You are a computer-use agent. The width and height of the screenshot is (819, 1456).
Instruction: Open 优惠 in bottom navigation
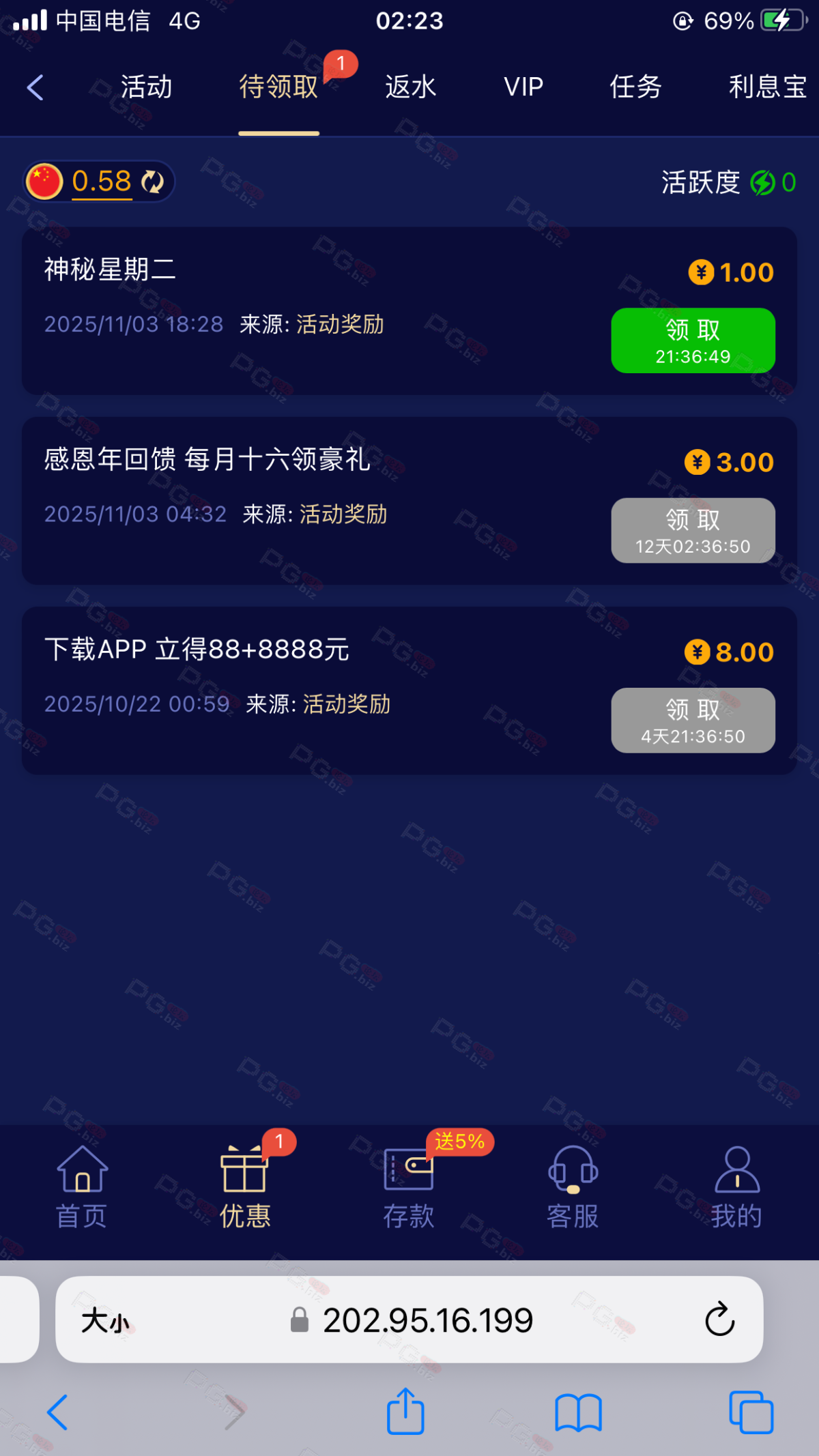tap(245, 1187)
